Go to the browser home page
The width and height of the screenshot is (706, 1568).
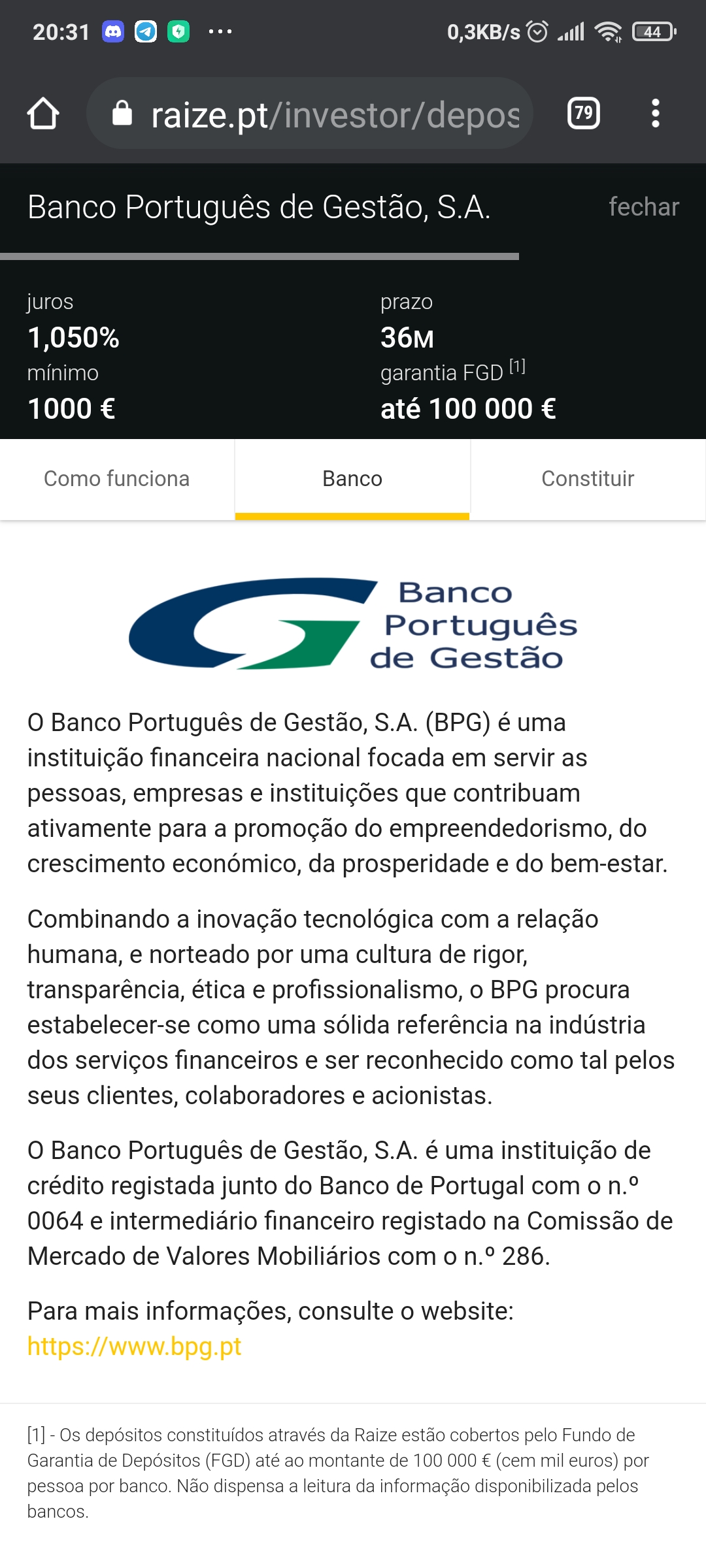[x=43, y=114]
